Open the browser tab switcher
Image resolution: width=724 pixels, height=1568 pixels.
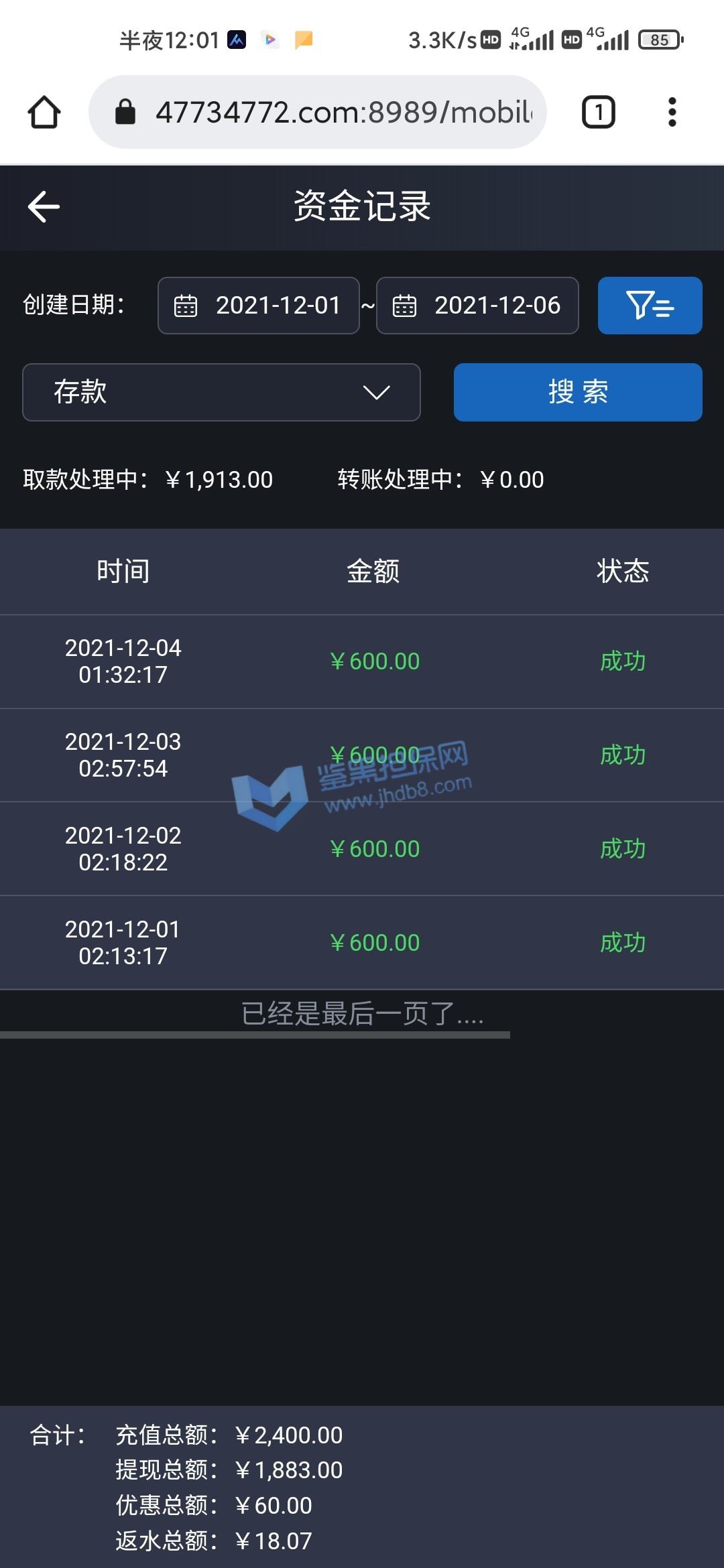pyautogui.click(x=599, y=112)
